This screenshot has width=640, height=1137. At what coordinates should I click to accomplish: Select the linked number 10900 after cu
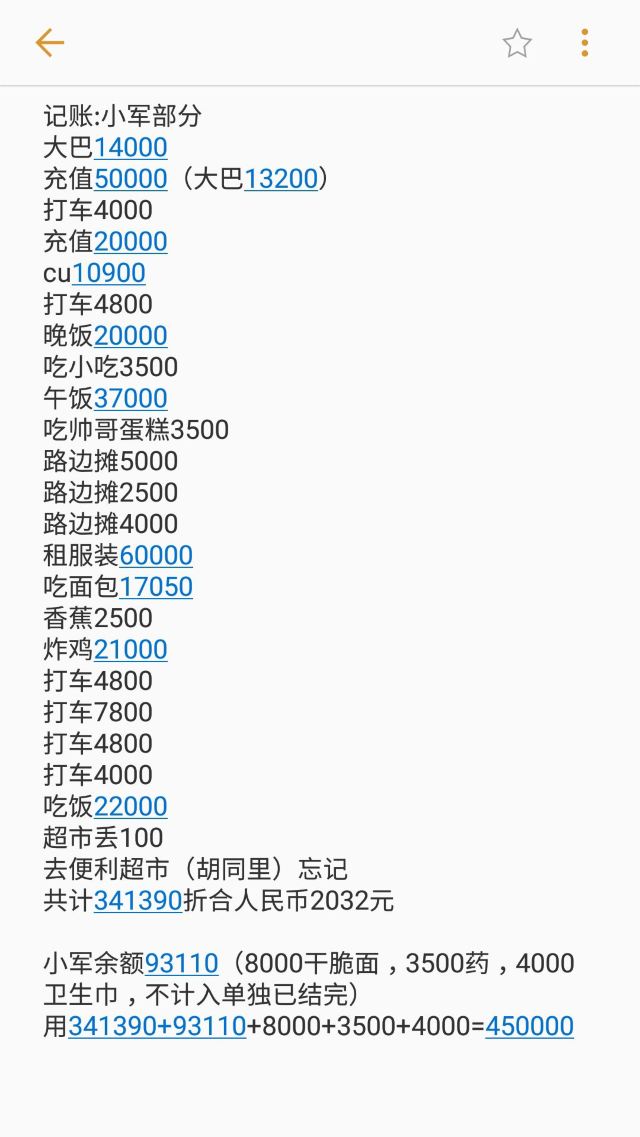[109, 273]
